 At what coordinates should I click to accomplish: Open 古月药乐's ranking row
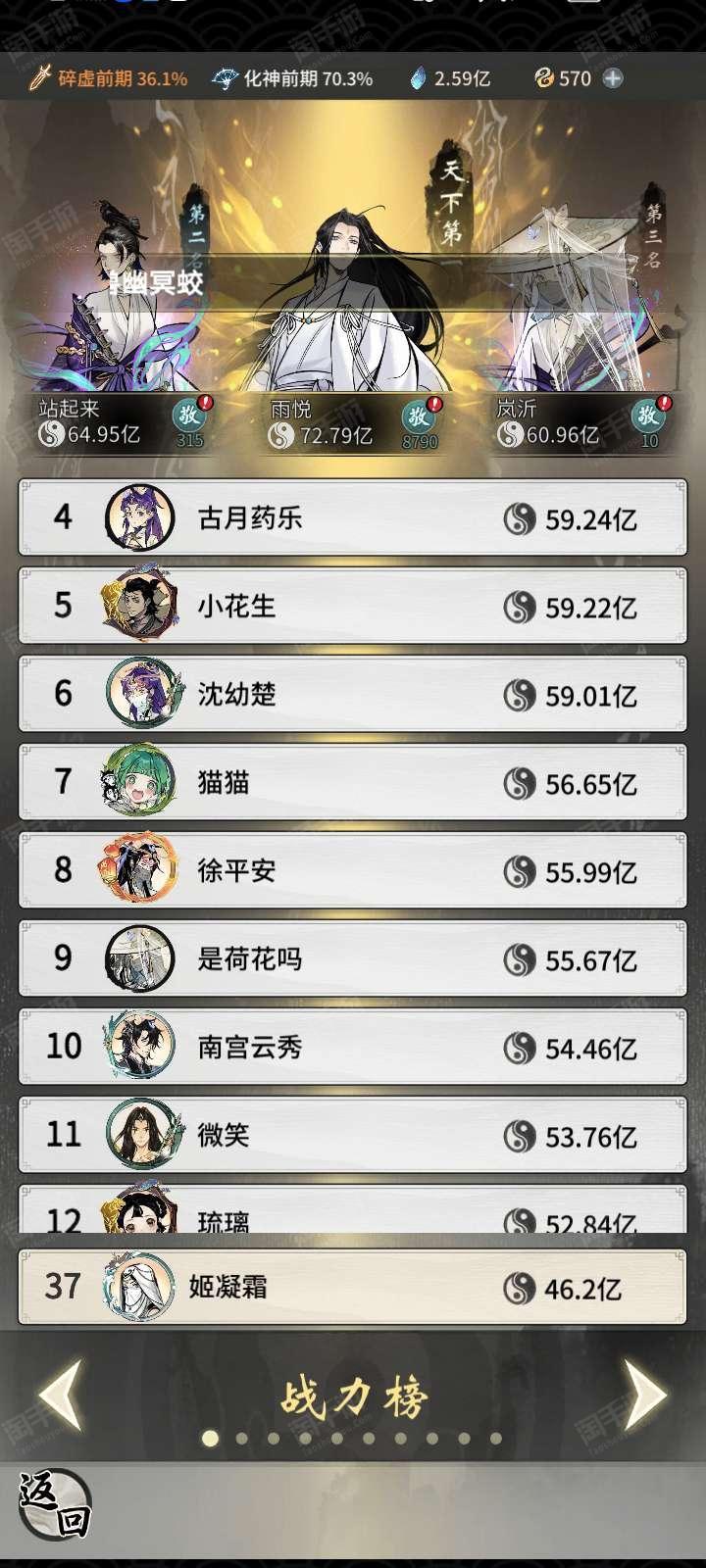pos(353,517)
